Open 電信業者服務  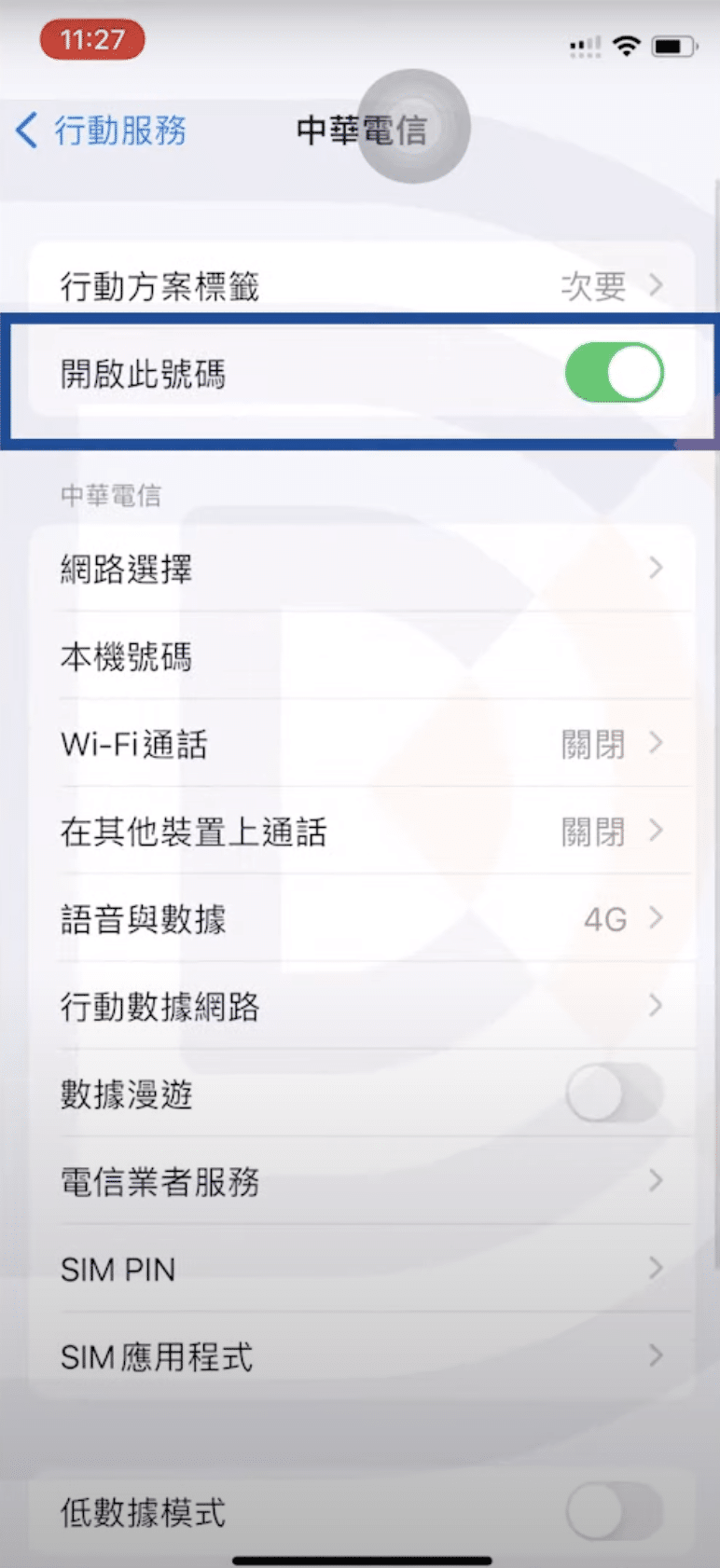point(362,1181)
